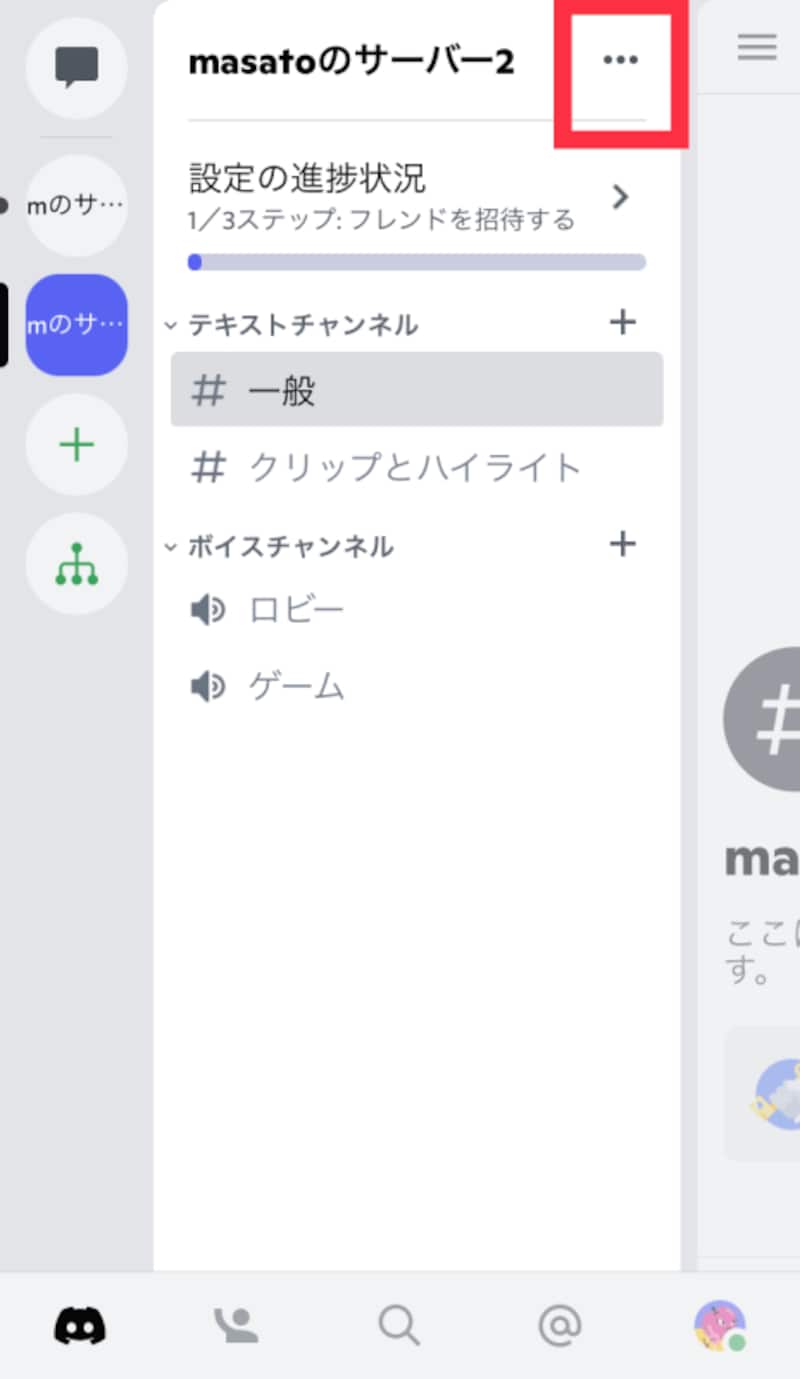Open the 一般 text channel

tap(416, 390)
